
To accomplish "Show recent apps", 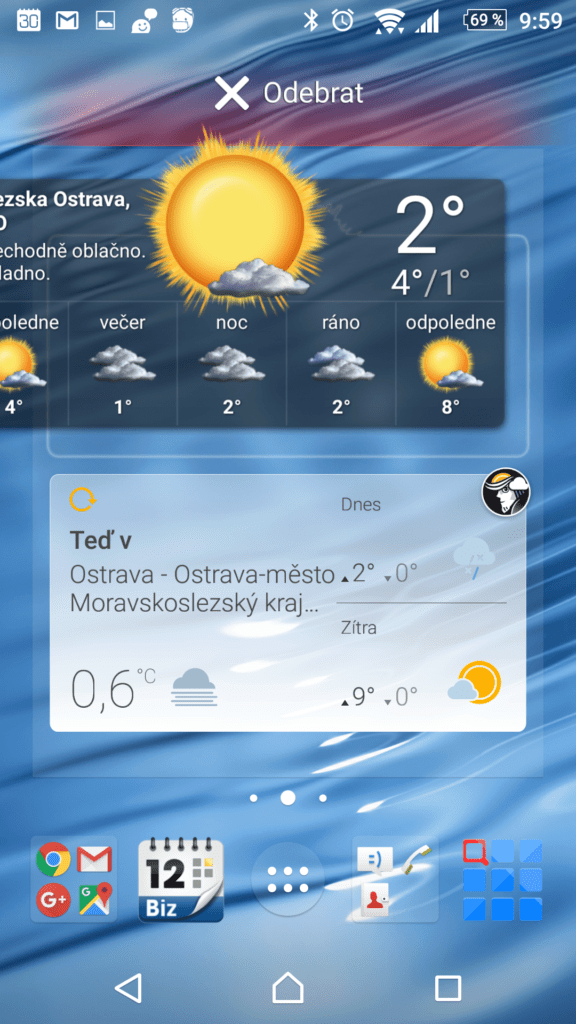I will click(448, 988).
